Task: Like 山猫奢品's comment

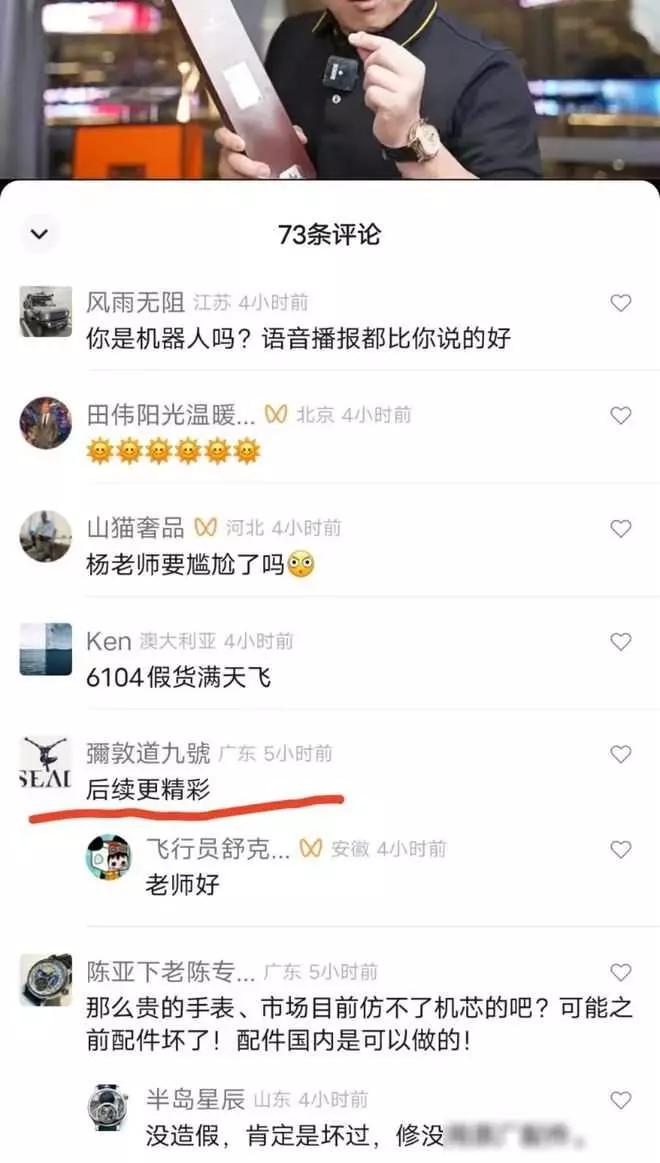Action: pyautogui.click(x=620, y=528)
